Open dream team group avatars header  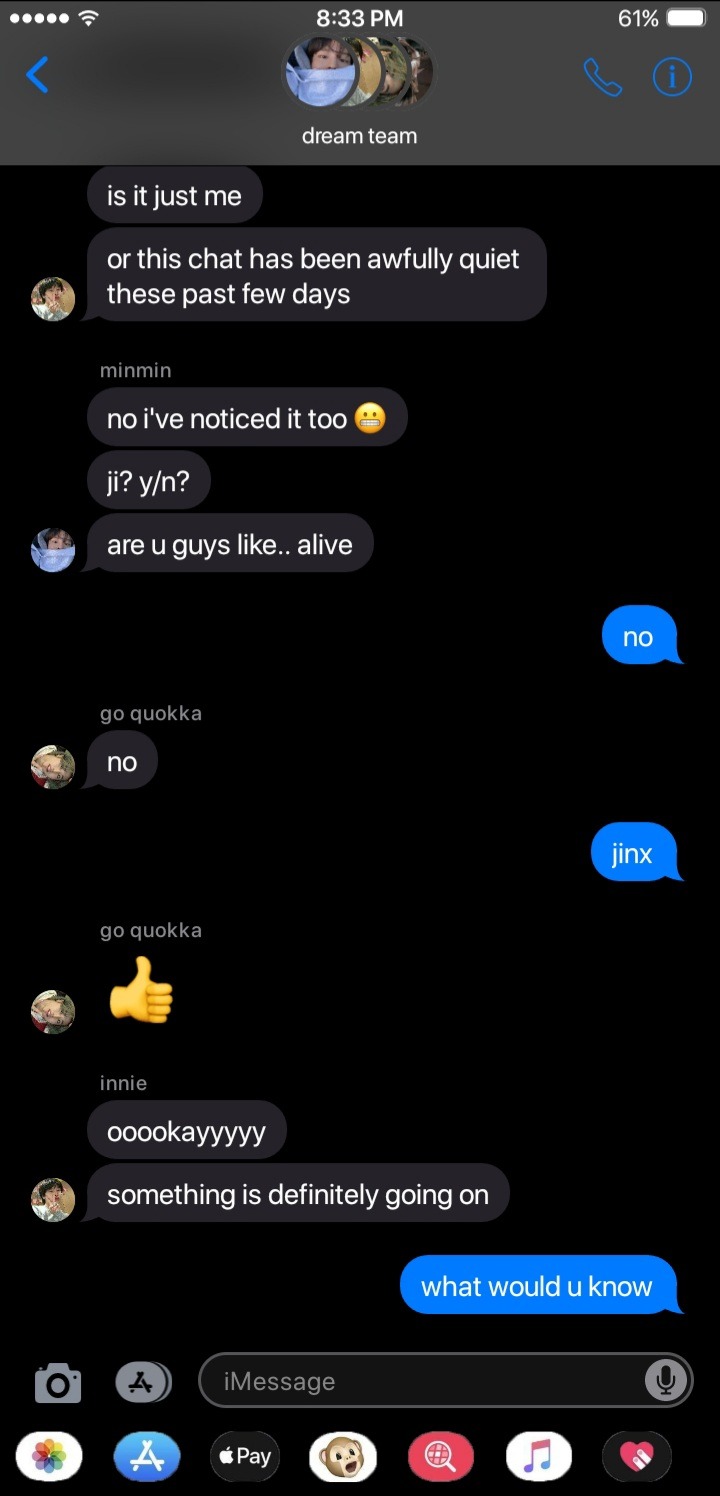pyautogui.click(x=359, y=74)
